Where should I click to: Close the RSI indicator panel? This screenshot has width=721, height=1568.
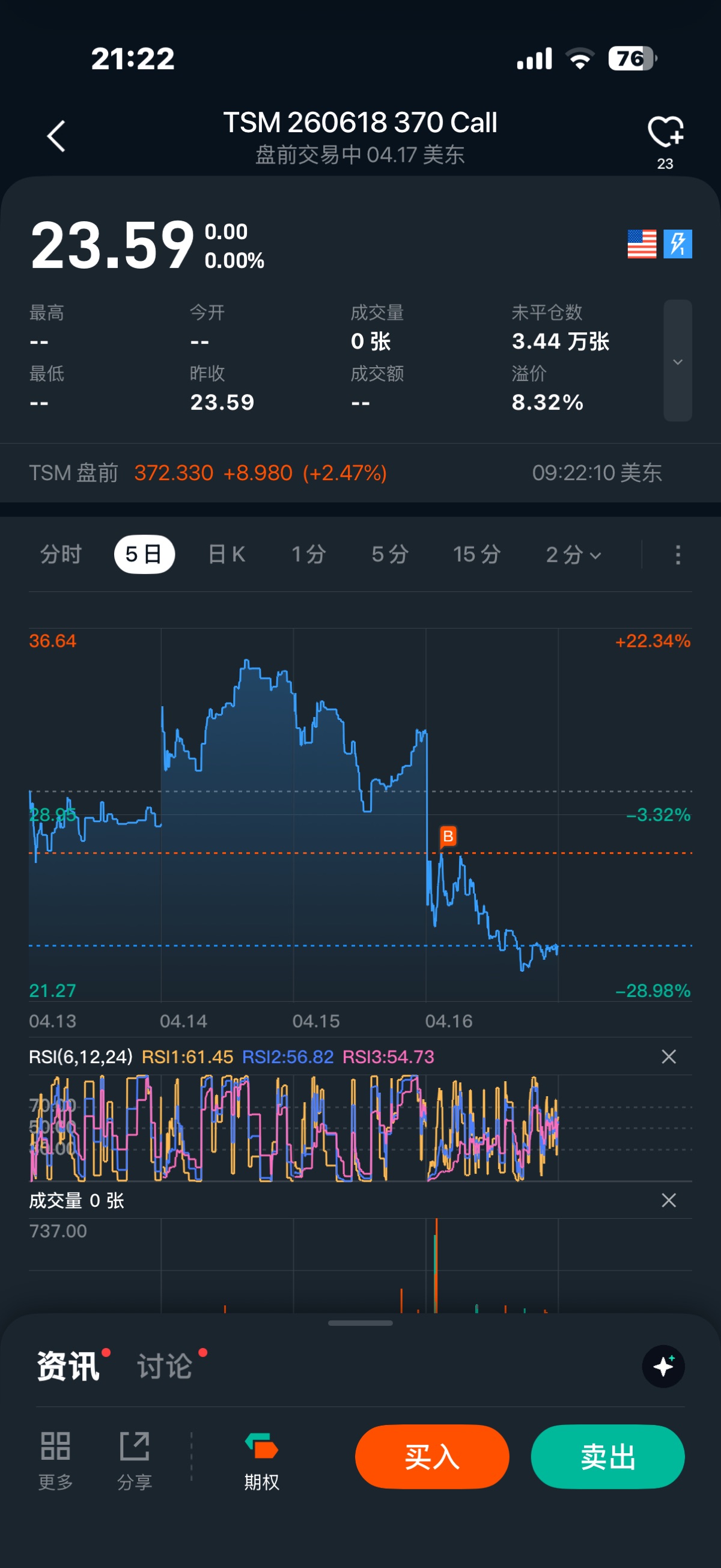(x=669, y=1057)
